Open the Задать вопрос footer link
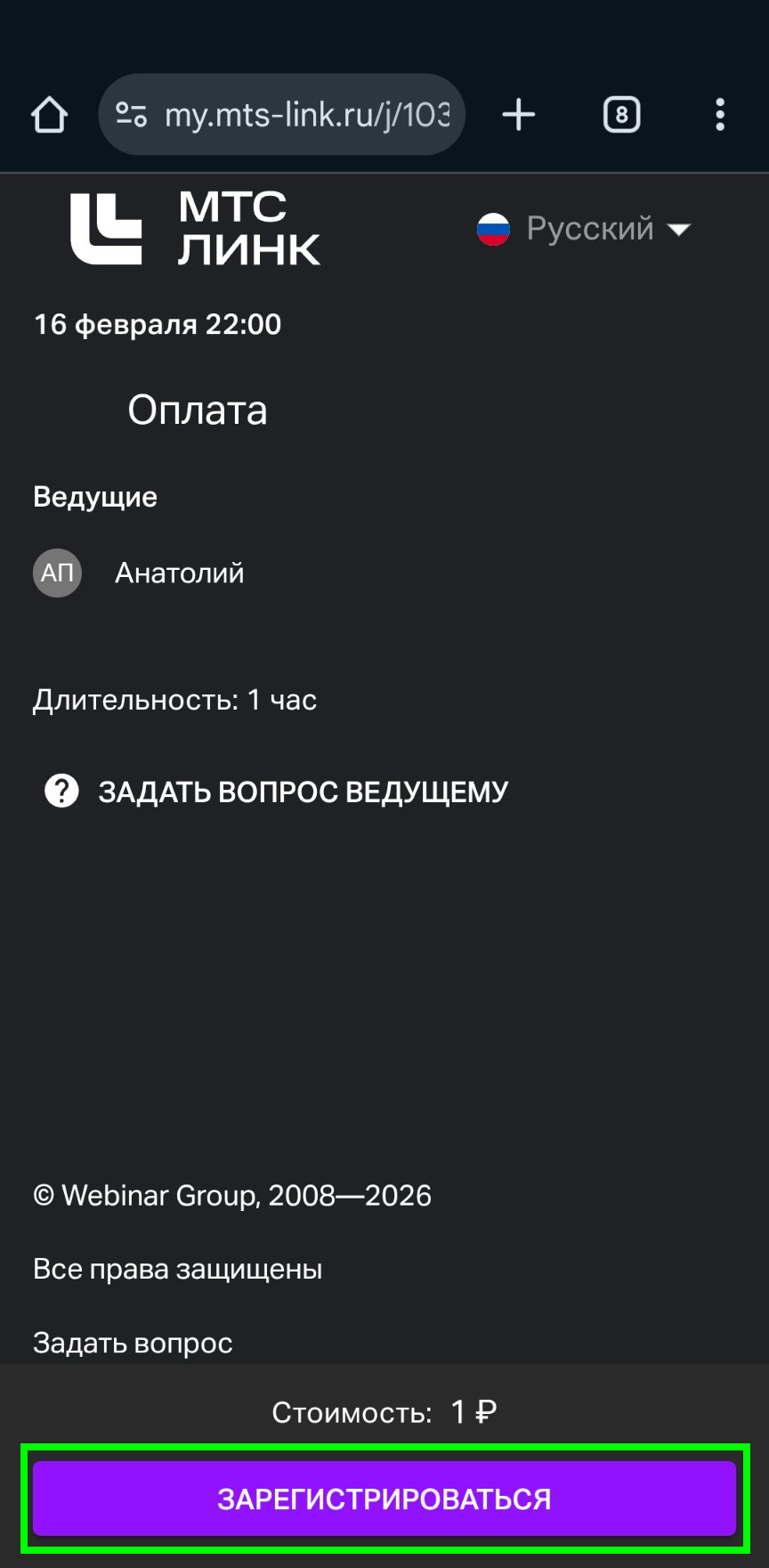Viewport: 769px width, 1568px height. pyautogui.click(x=133, y=1343)
